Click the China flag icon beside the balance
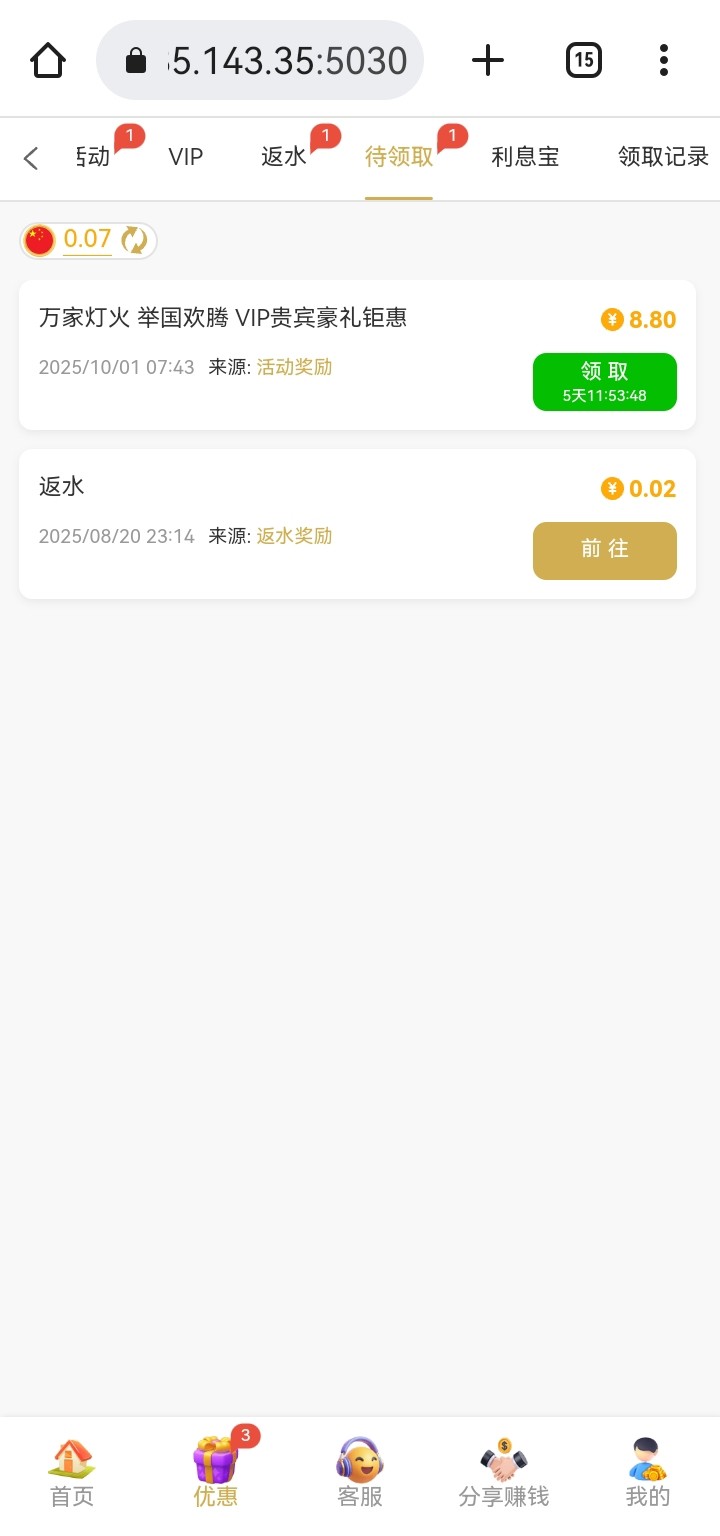Viewport: 720px width, 1536px height. click(x=39, y=240)
